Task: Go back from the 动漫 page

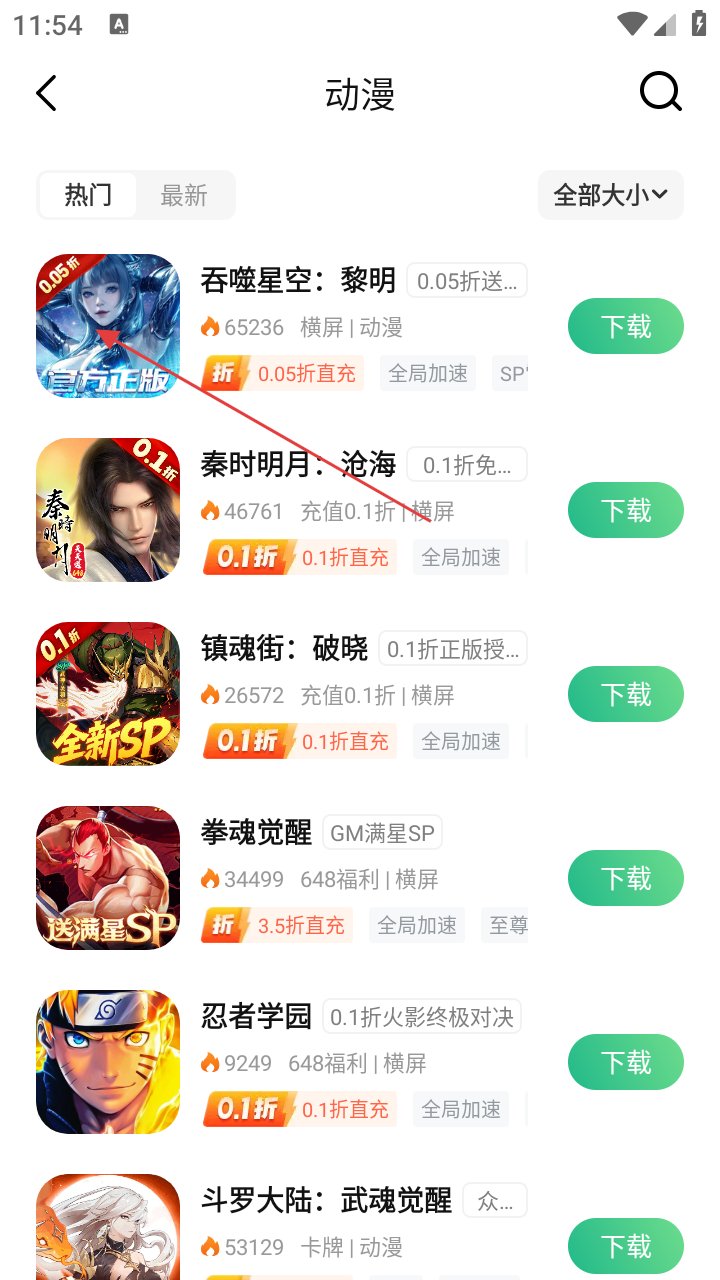Action: pos(46,93)
